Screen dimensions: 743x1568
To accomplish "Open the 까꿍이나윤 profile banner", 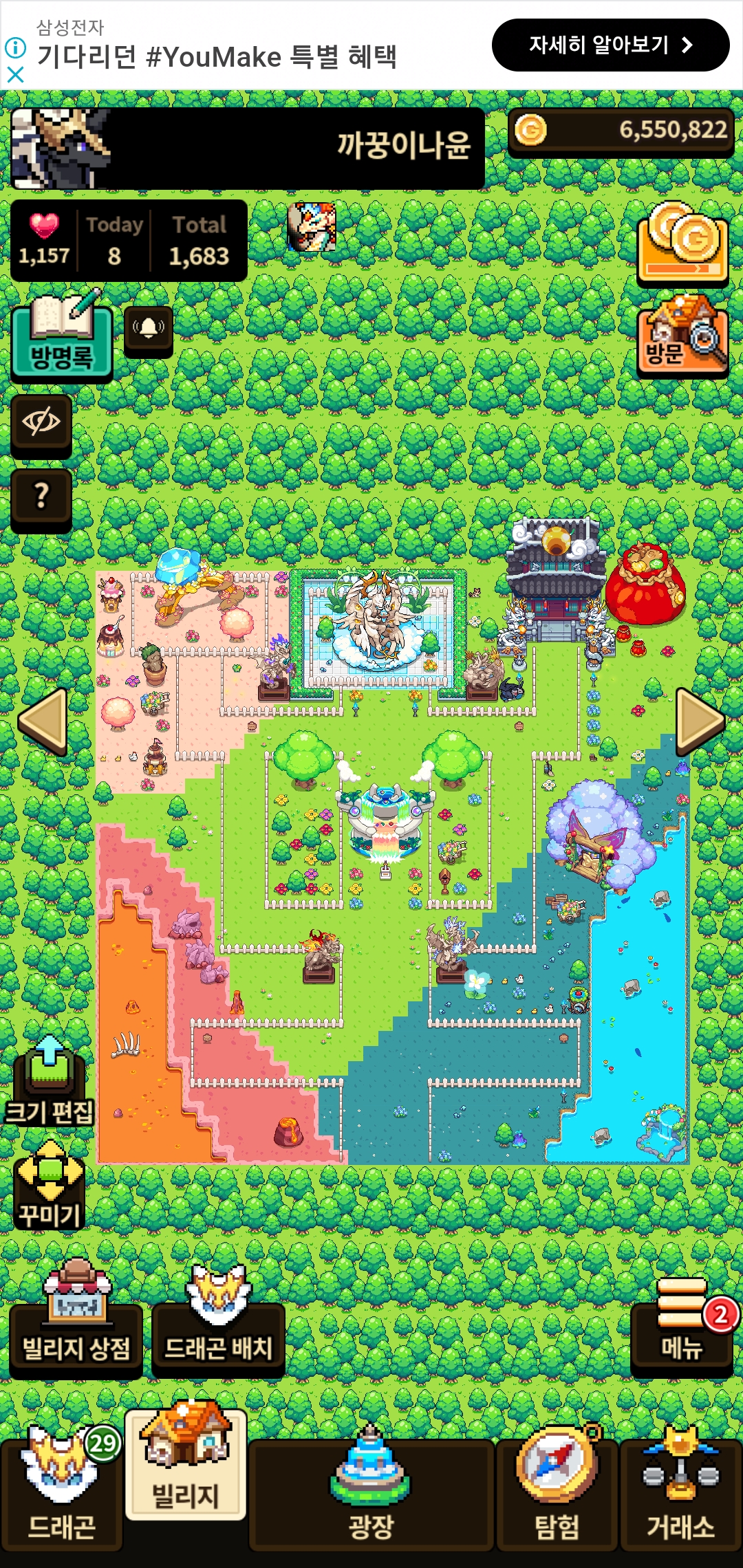I will (248, 148).
